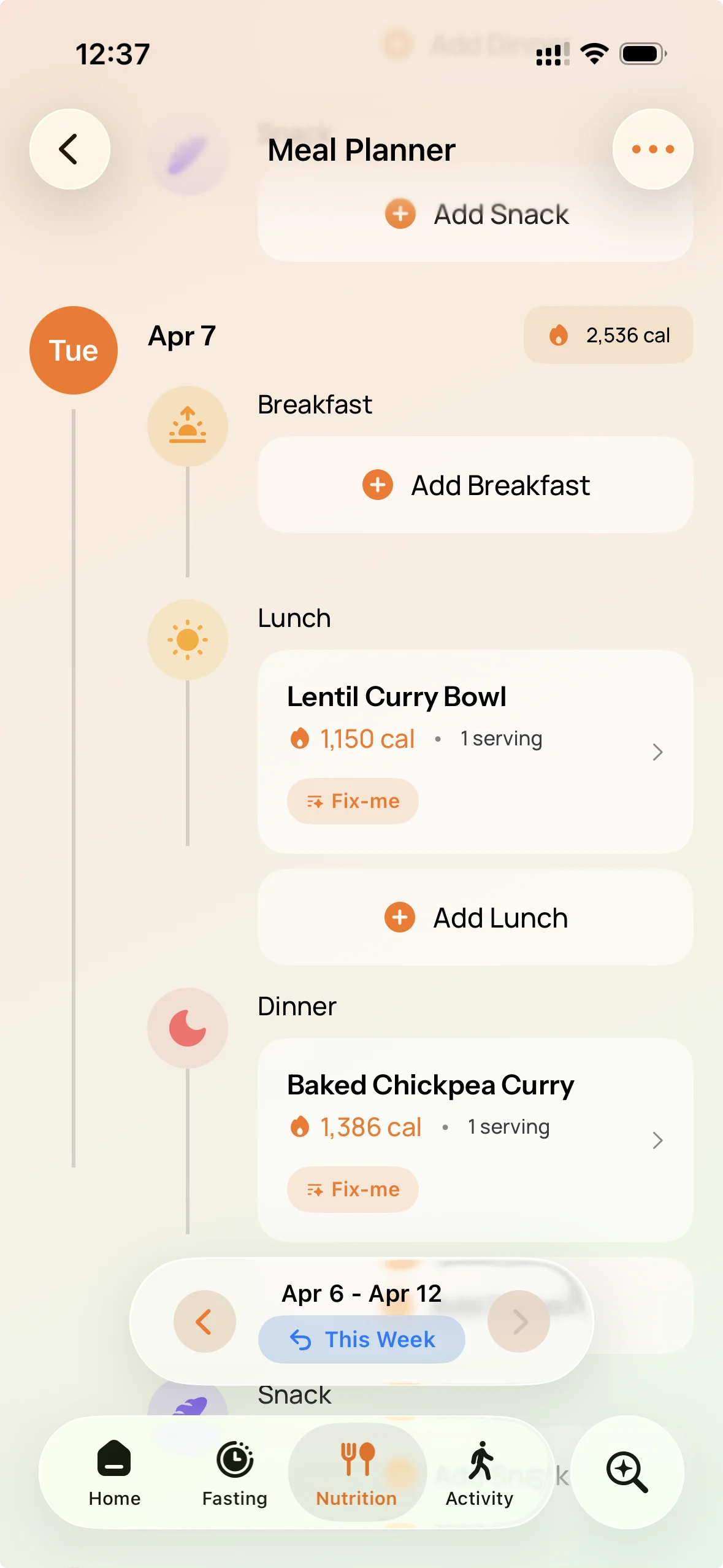Tap Add Lunch below Lentil Curry Bowl
Image resolution: width=723 pixels, height=1568 pixels.
click(x=475, y=917)
